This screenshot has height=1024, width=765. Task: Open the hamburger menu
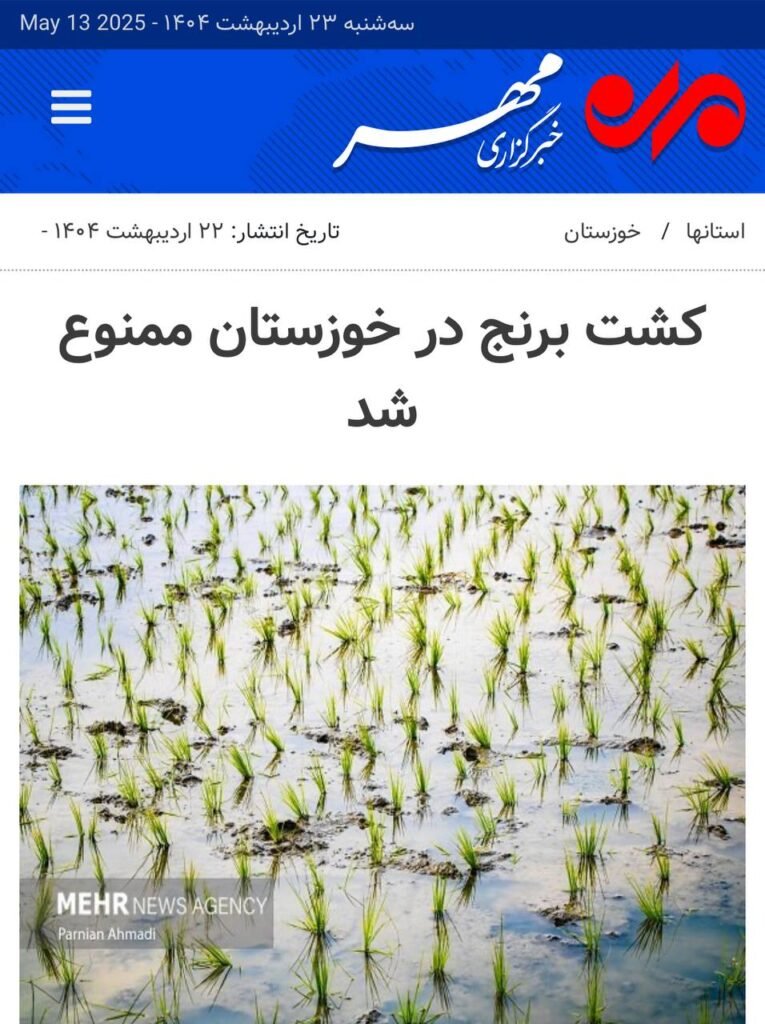tap(71, 107)
